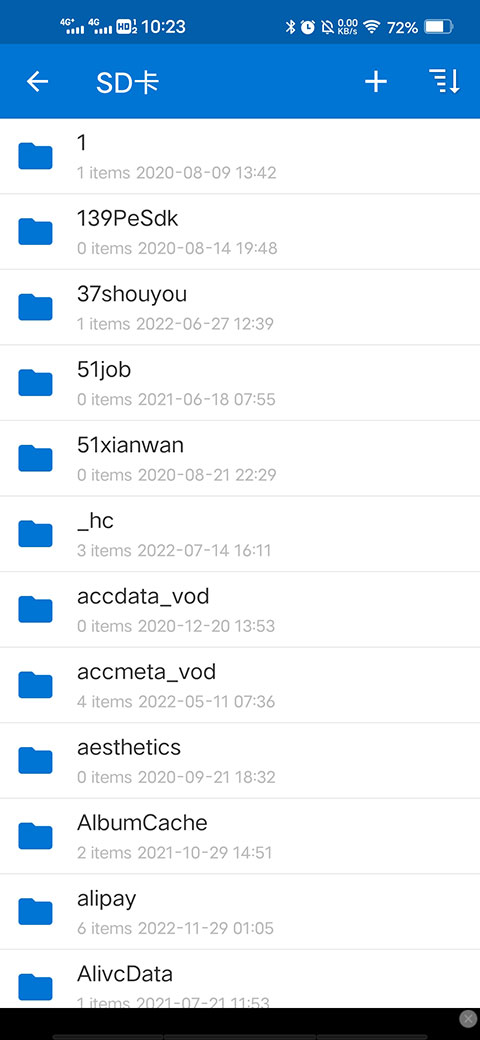Open the sort options icon
Image resolution: width=480 pixels, height=1040 pixels.
pyautogui.click(x=445, y=82)
